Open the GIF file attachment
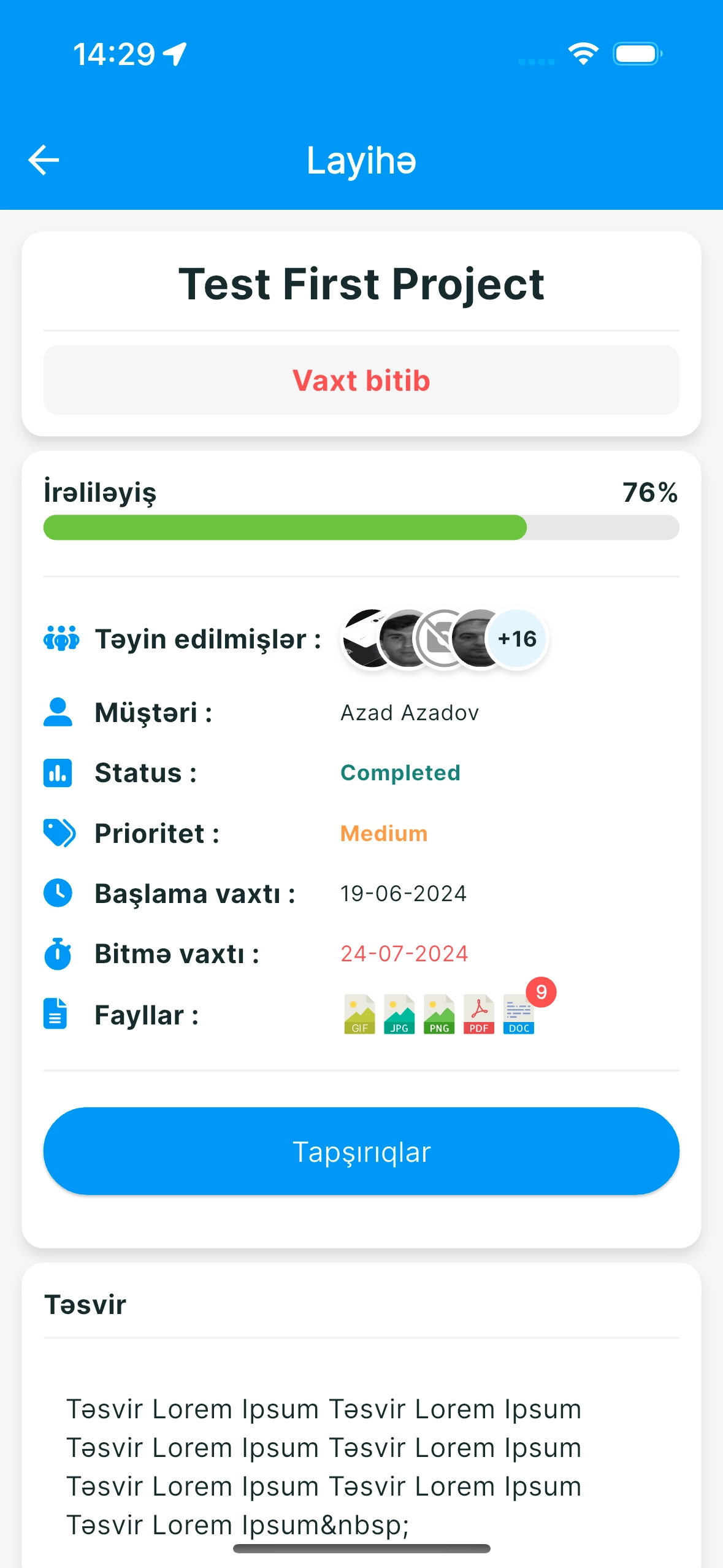This screenshot has width=723, height=1568. 359,1014
